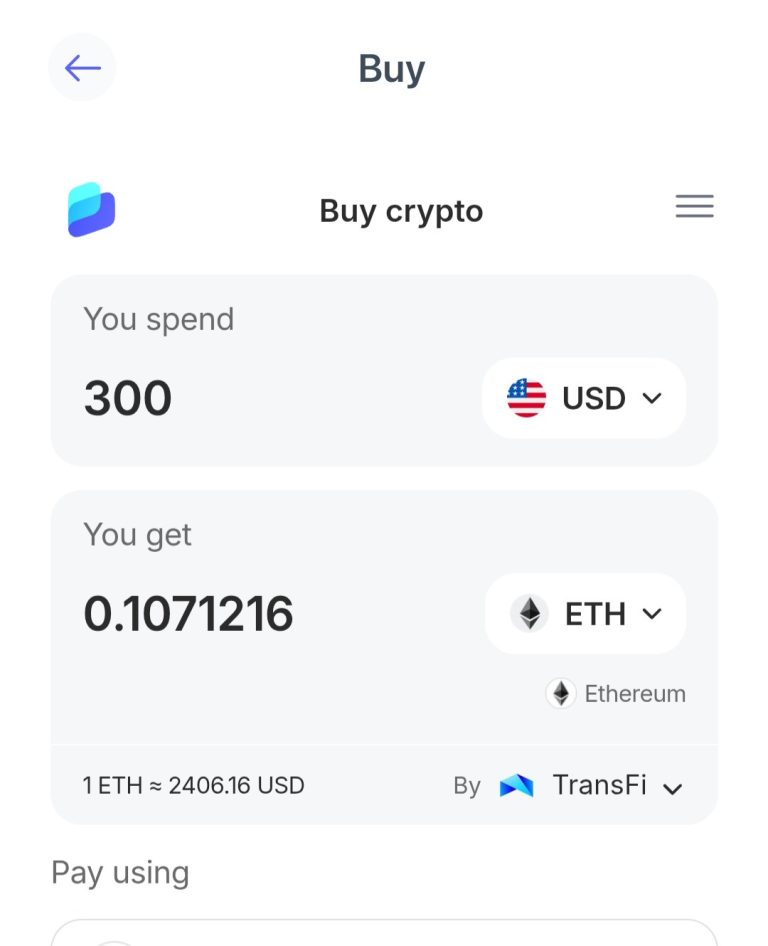The image size is (768, 946).
Task: Click the 0.1071216 received amount field
Action: click(x=188, y=614)
